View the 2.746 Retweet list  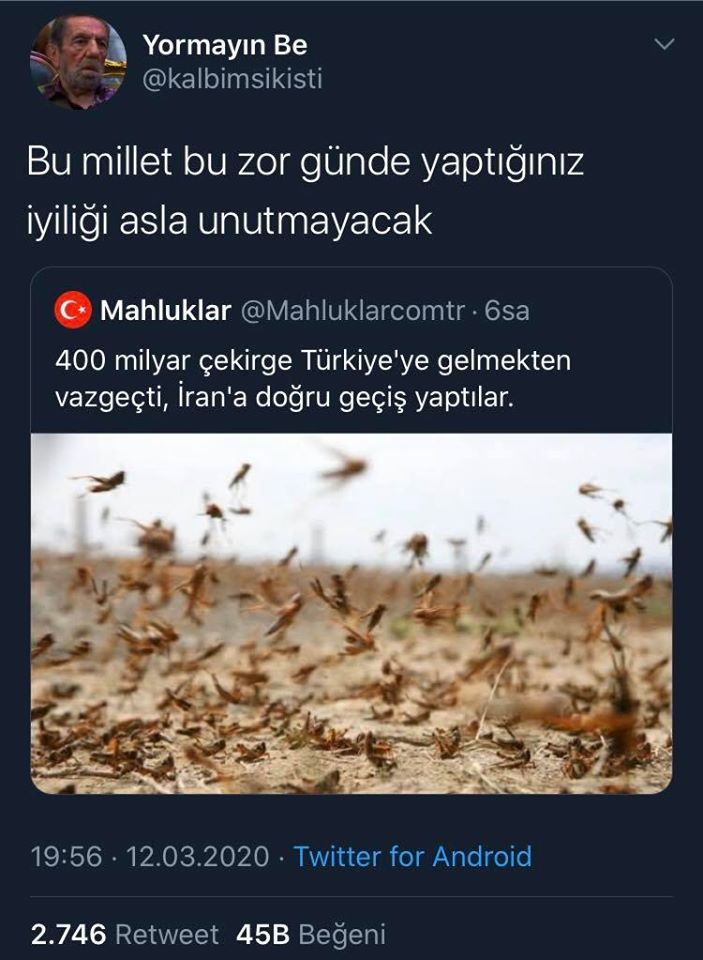pos(124,934)
